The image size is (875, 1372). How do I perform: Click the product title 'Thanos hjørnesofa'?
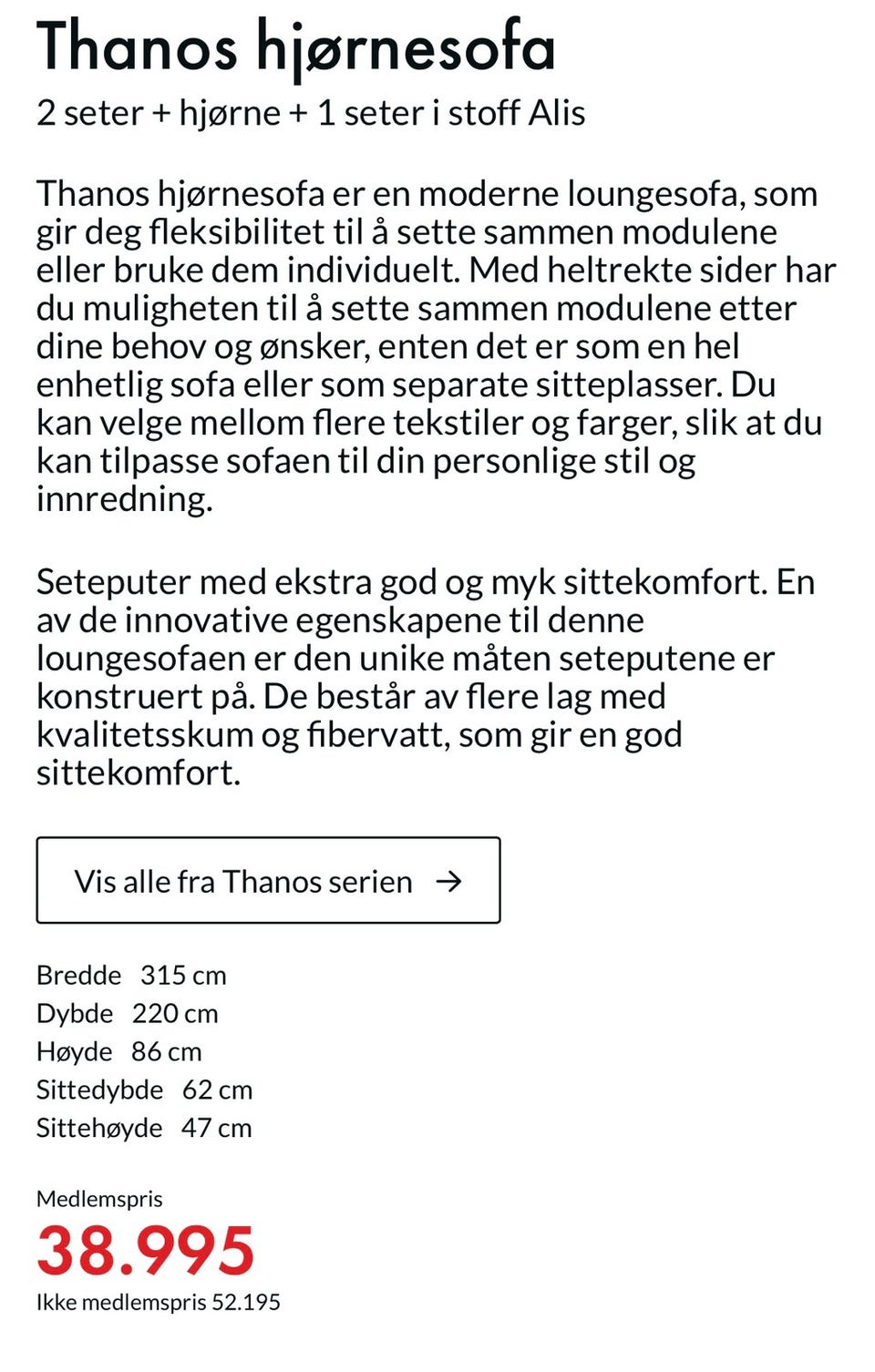click(294, 47)
